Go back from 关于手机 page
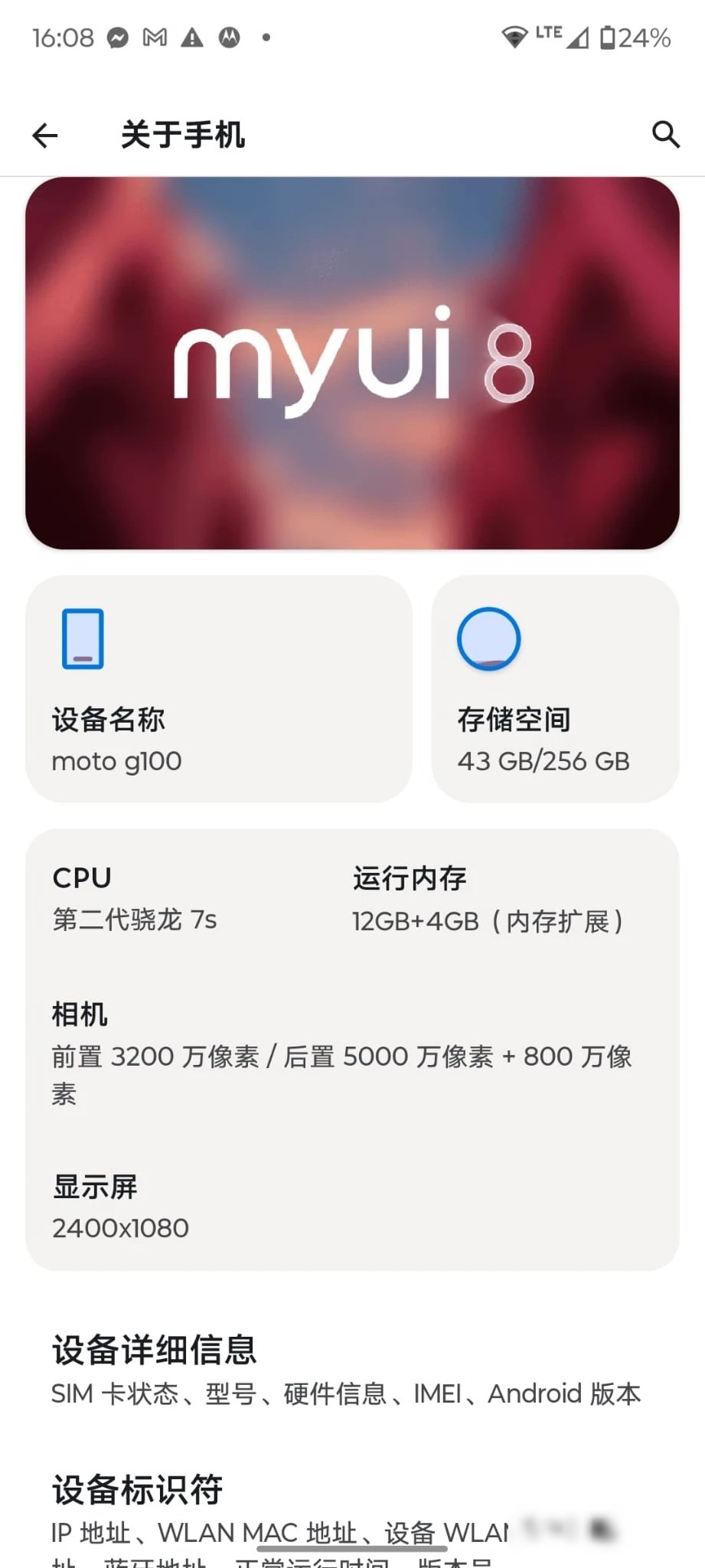705x1568 pixels. pyautogui.click(x=45, y=136)
